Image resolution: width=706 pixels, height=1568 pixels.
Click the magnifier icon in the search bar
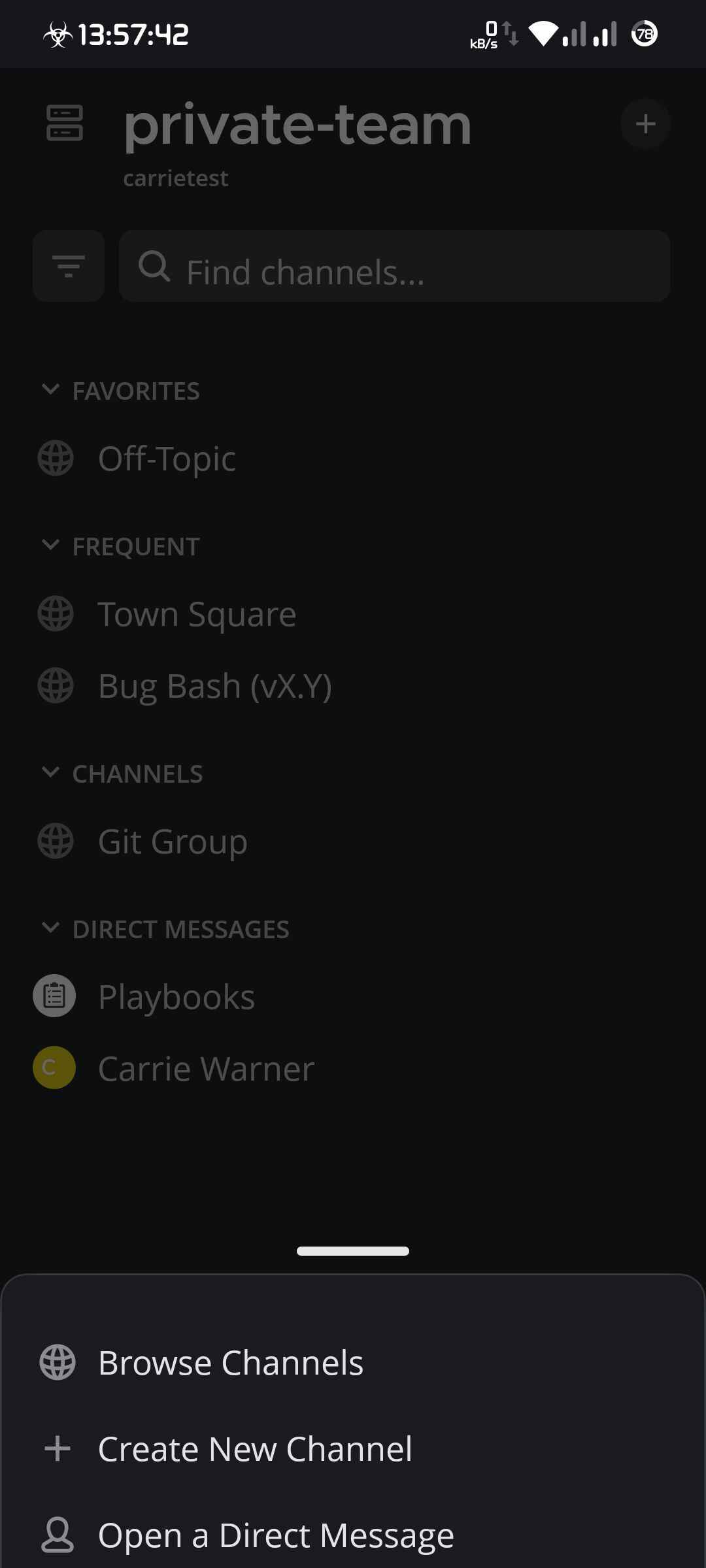(x=157, y=267)
